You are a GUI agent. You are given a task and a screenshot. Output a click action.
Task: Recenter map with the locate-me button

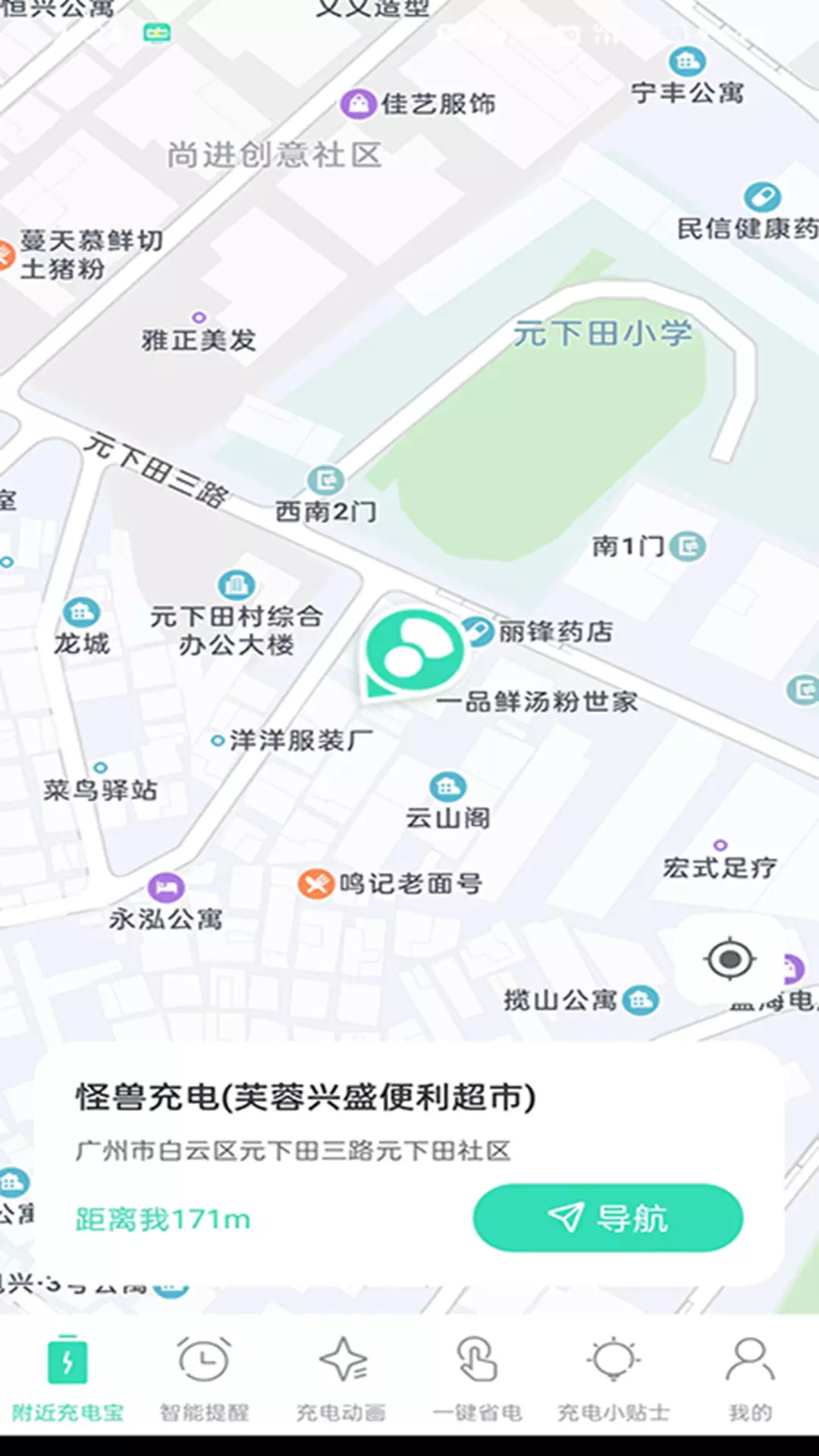(730, 960)
